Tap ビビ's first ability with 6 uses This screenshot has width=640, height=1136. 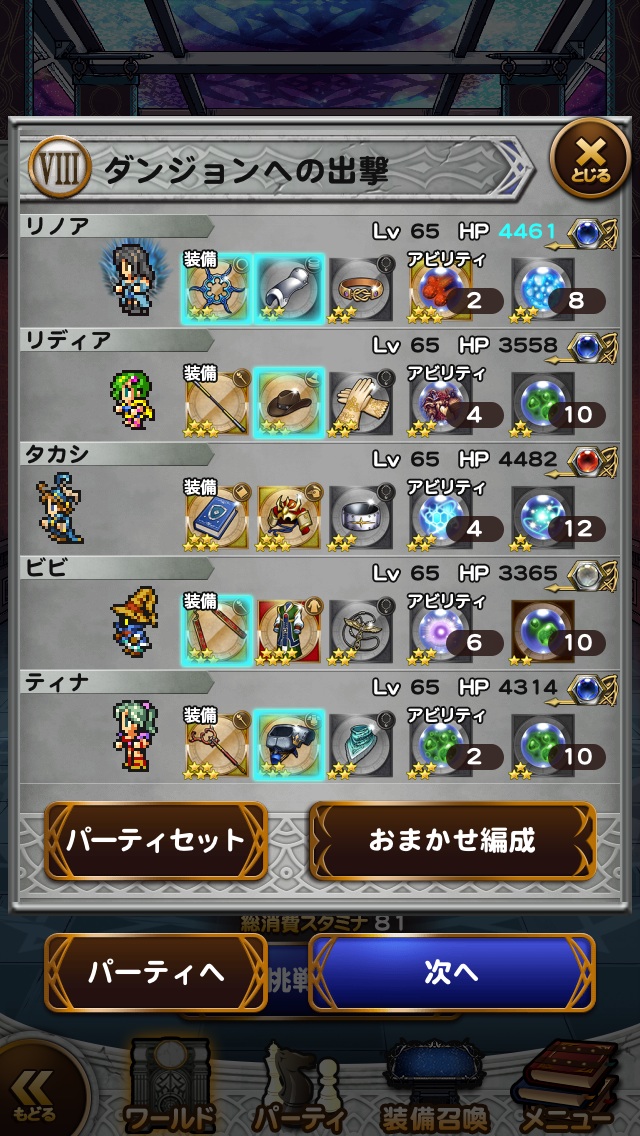(441, 630)
